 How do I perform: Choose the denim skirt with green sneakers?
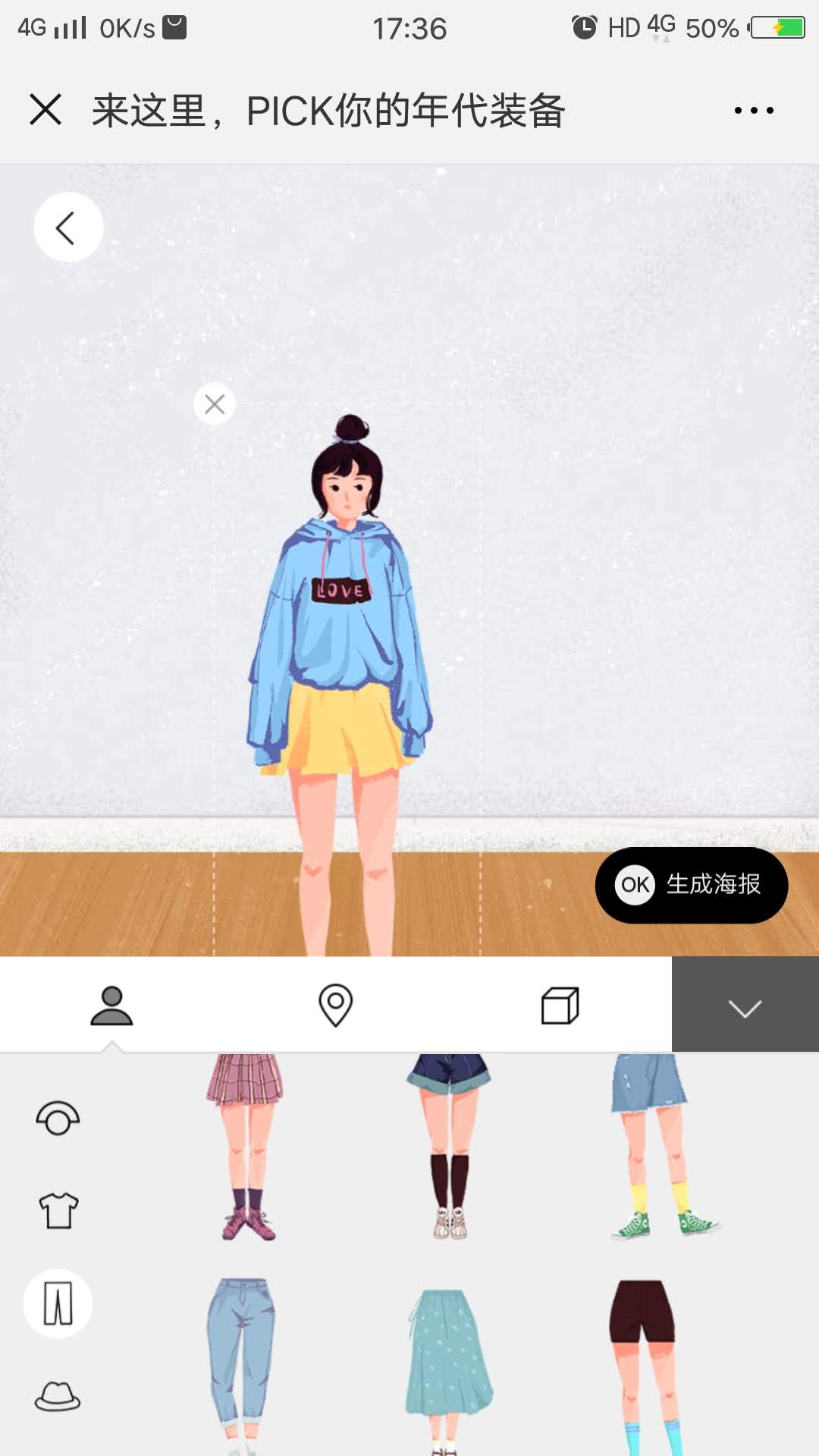point(654,1145)
